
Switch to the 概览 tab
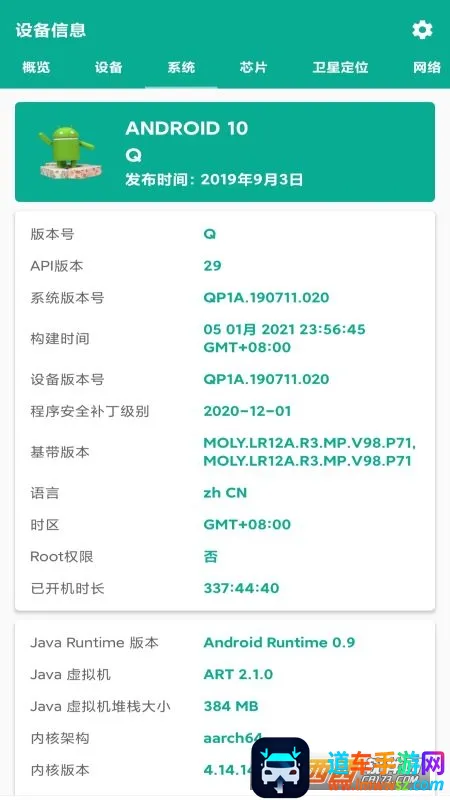click(x=36, y=67)
